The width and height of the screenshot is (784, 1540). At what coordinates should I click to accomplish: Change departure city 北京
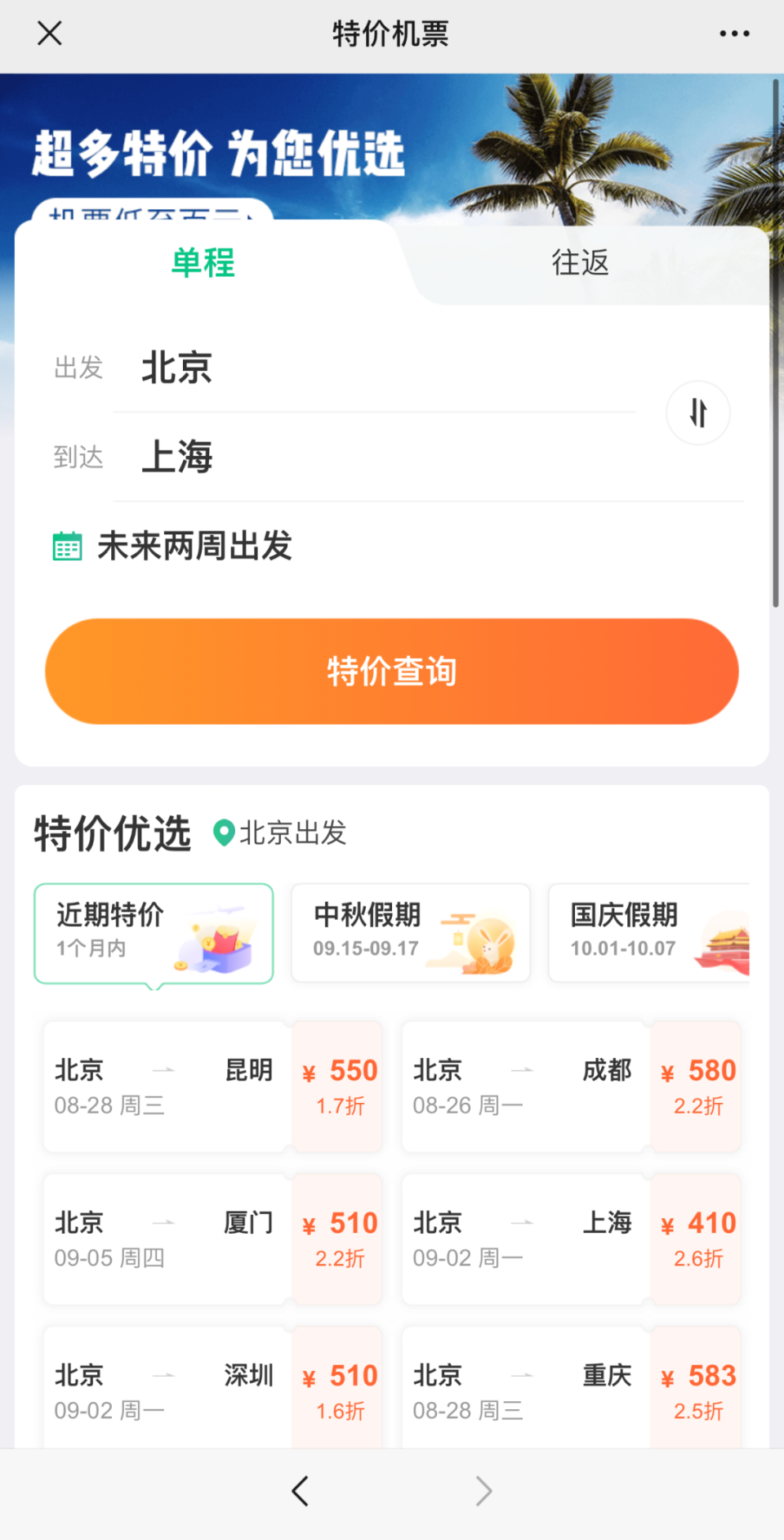coord(176,368)
